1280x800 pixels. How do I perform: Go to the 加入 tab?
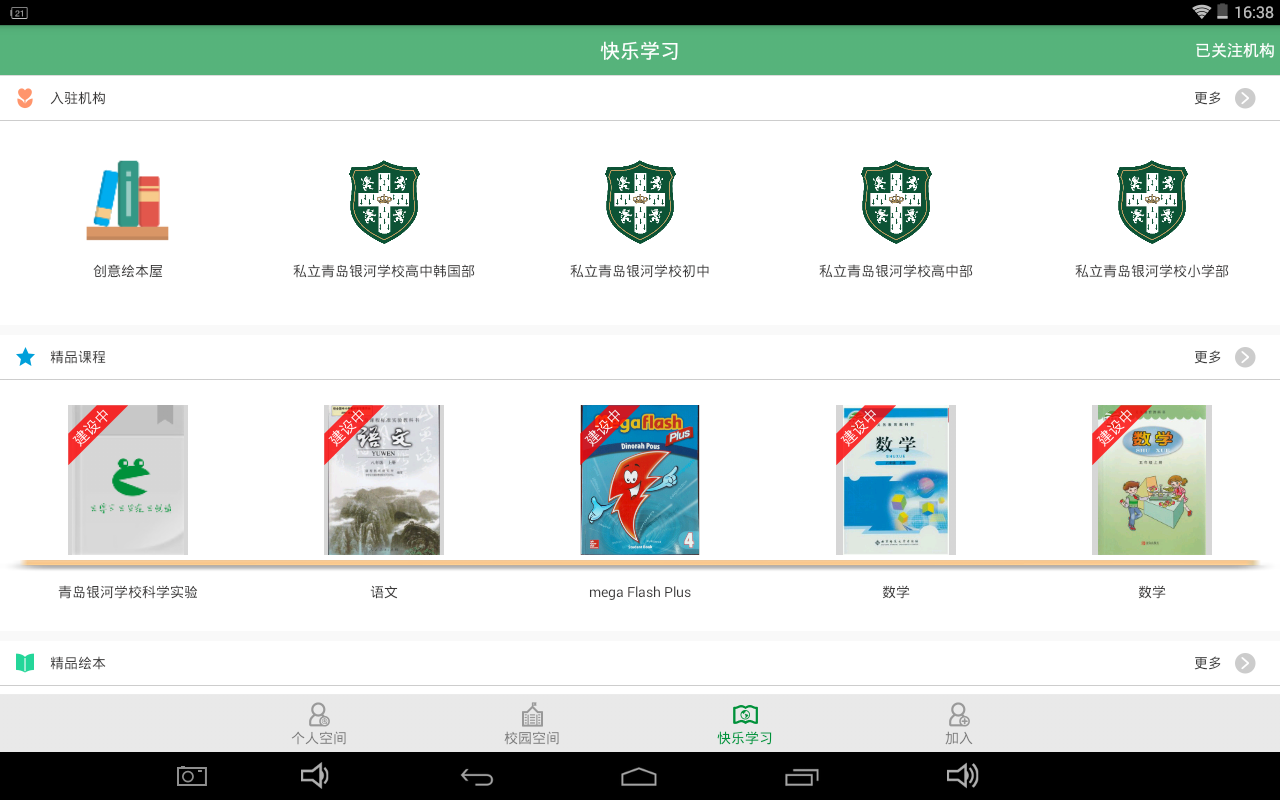pos(958,724)
